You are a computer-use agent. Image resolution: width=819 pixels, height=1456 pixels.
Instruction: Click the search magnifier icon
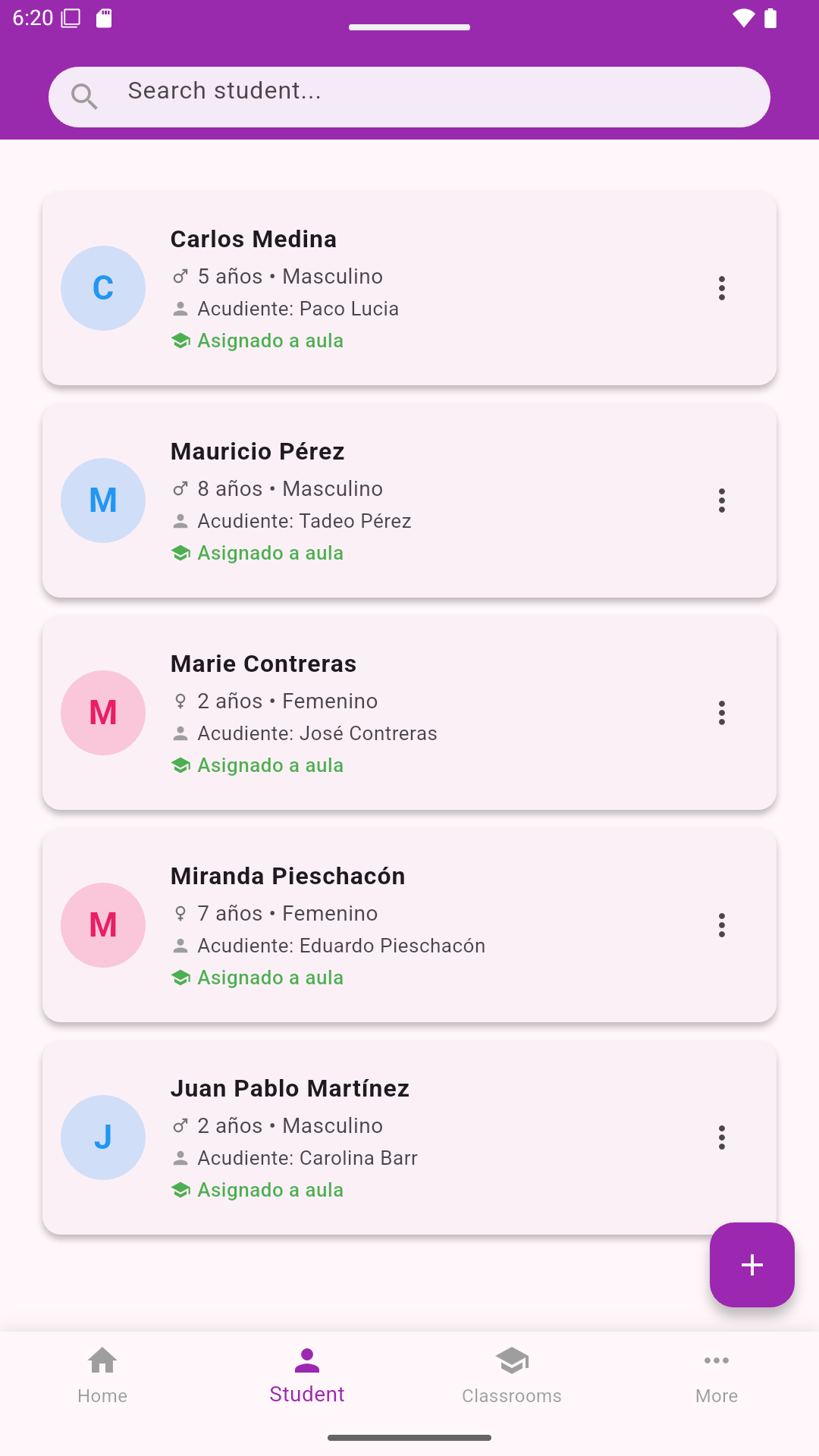click(85, 96)
